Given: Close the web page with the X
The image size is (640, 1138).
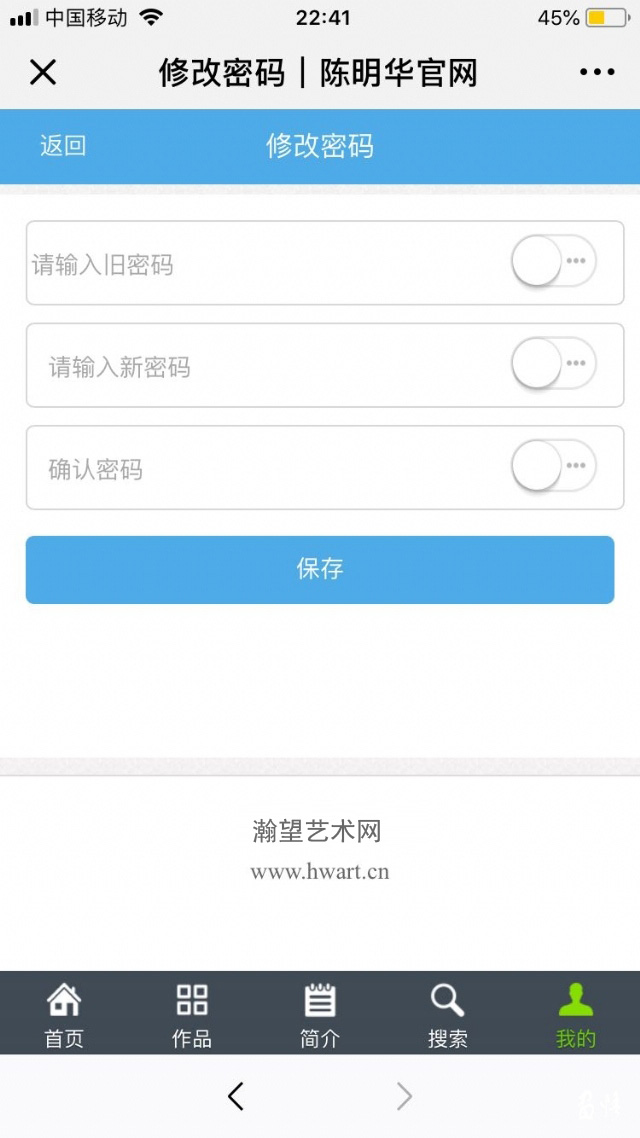Looking at the screenshot, I should click(x=43, y=73).
